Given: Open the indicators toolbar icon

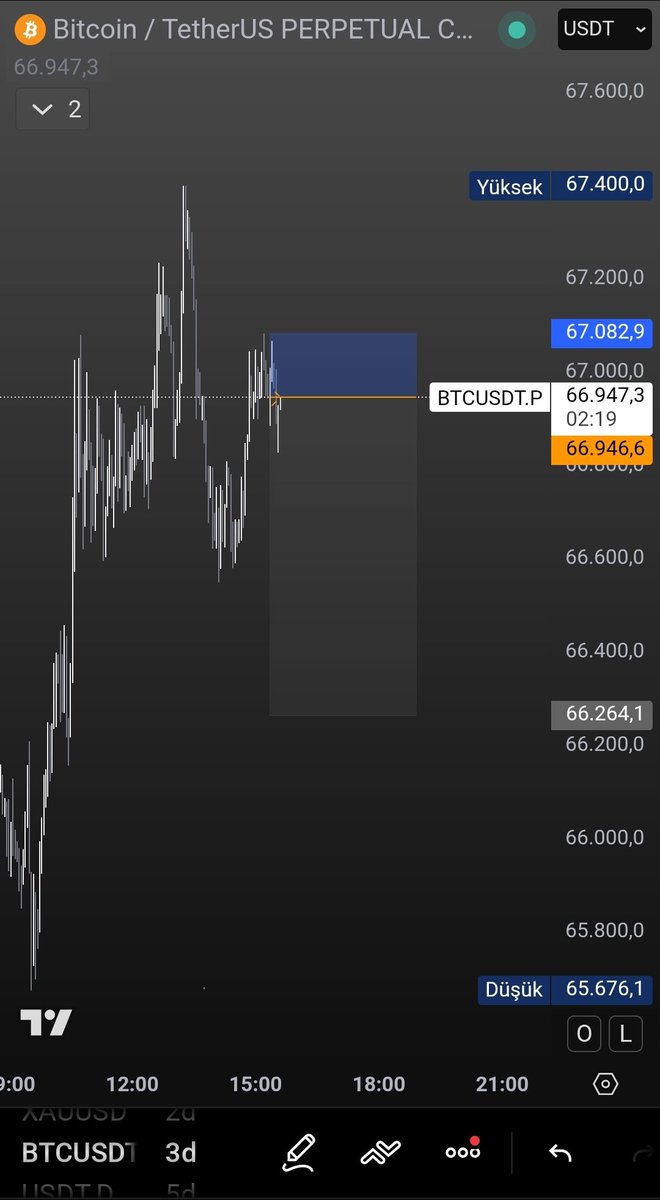Looking at the screenshot, I should (380, 1152).
